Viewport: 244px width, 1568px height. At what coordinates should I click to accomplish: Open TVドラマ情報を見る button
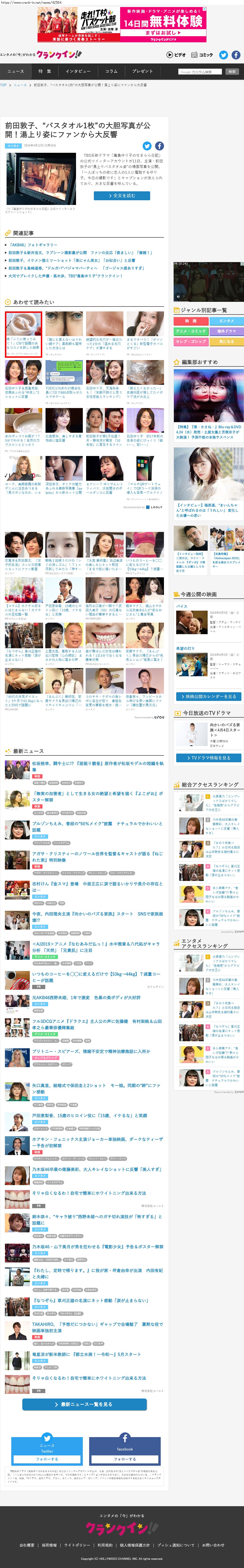click(209, 758)
